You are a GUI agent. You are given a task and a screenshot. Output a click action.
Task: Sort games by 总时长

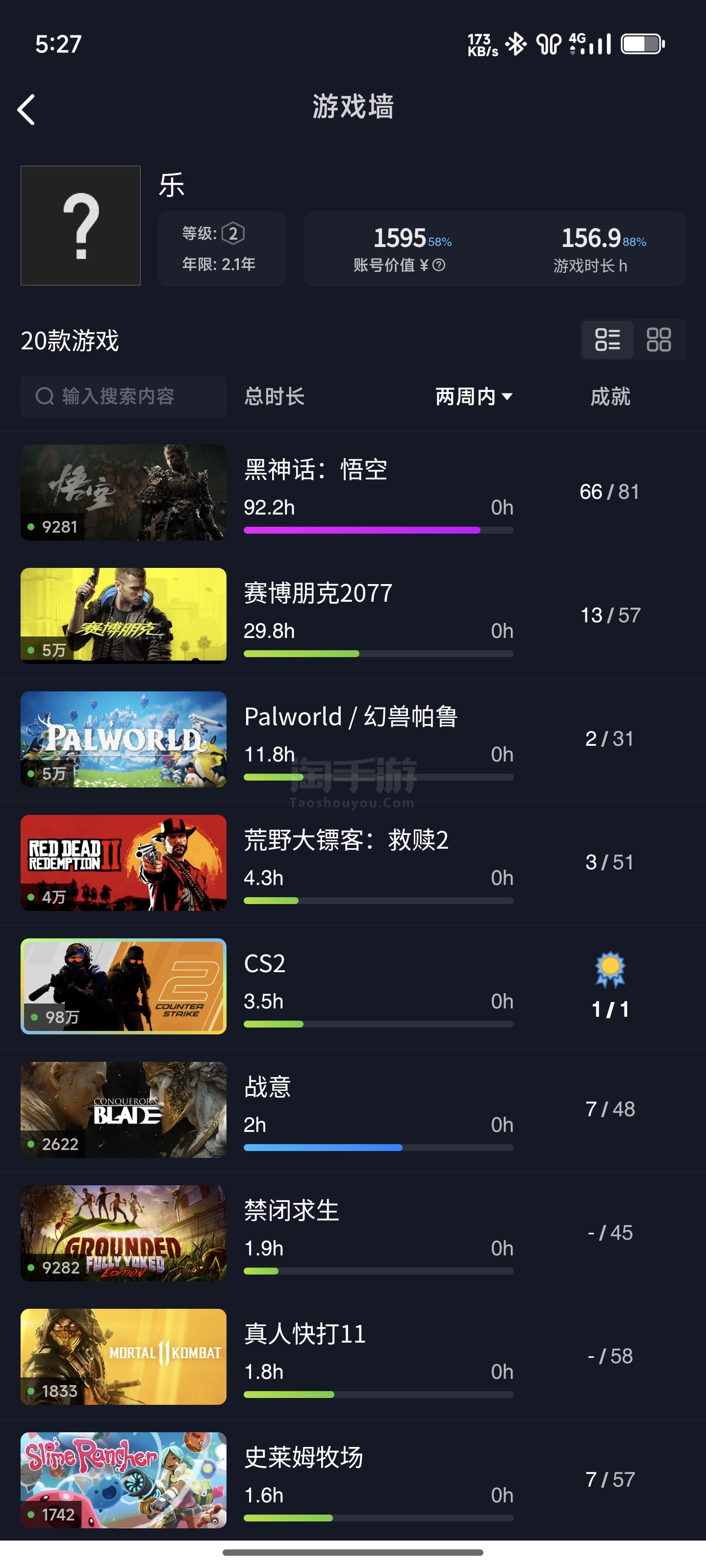click(x=274, y=396)
